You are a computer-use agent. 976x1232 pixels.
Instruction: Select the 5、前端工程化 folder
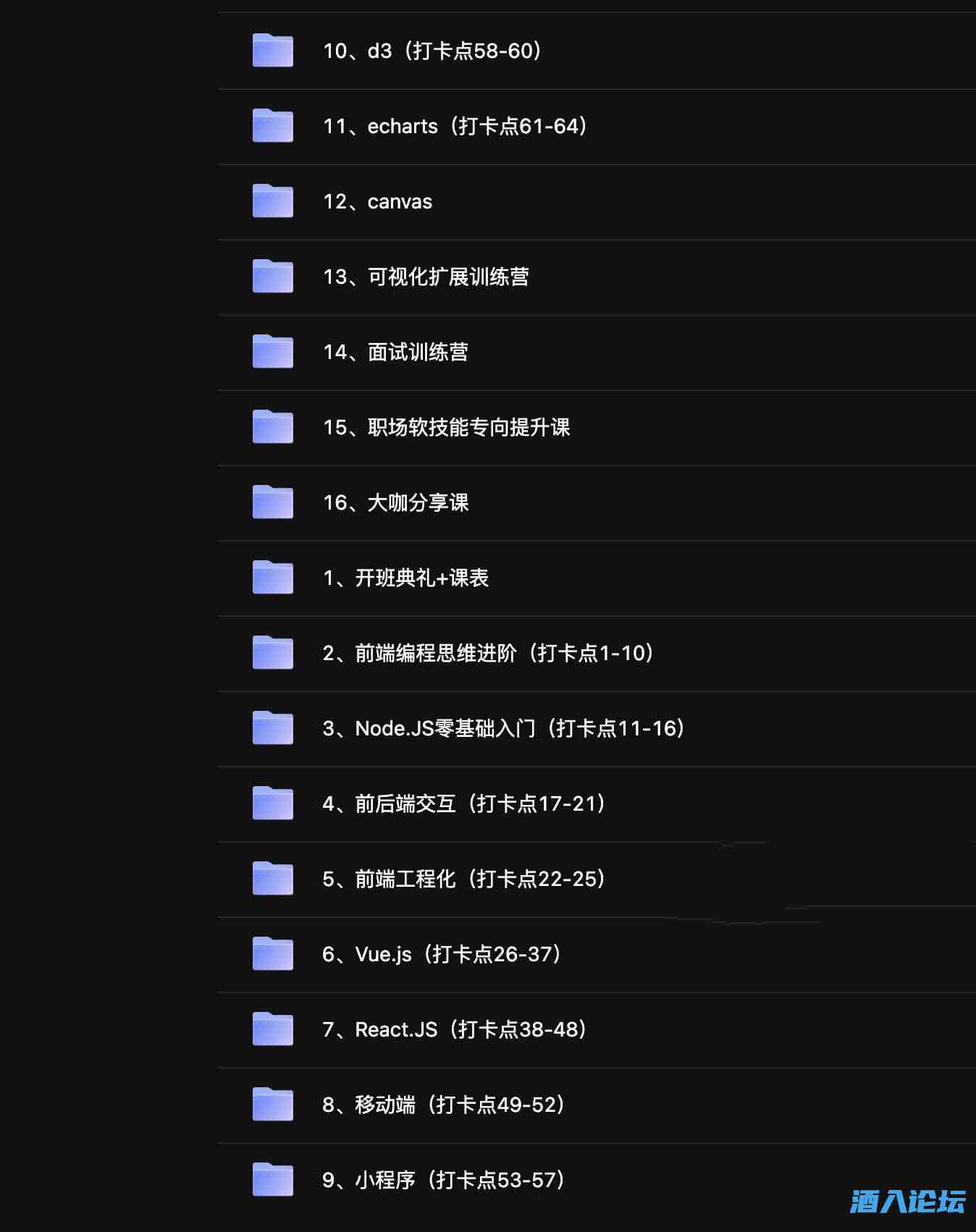coord(463,879)
